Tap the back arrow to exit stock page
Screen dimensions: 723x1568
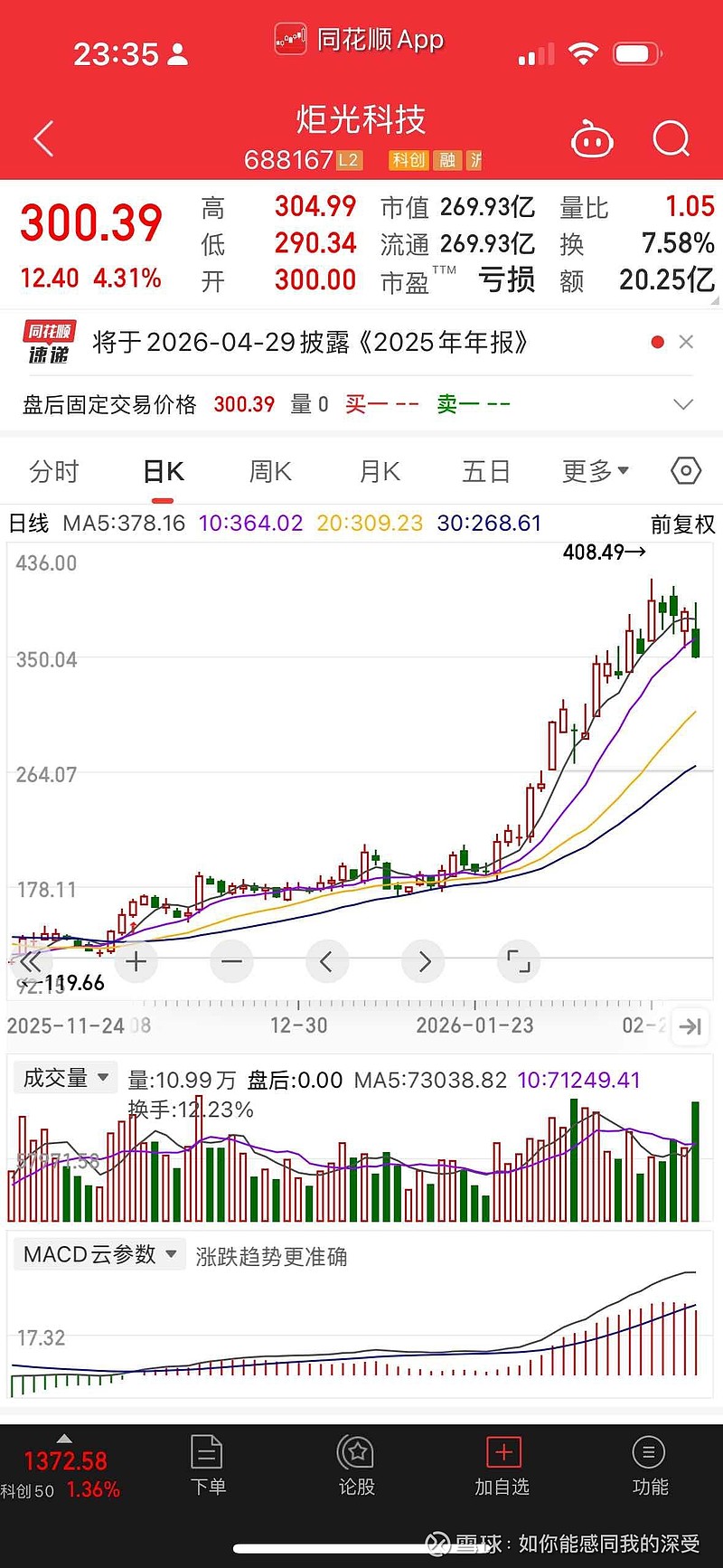click(42, 137)
